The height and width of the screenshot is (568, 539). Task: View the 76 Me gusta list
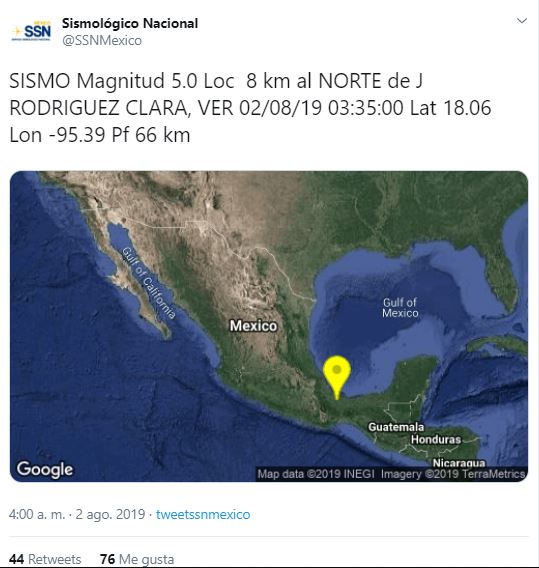[137, 559]
